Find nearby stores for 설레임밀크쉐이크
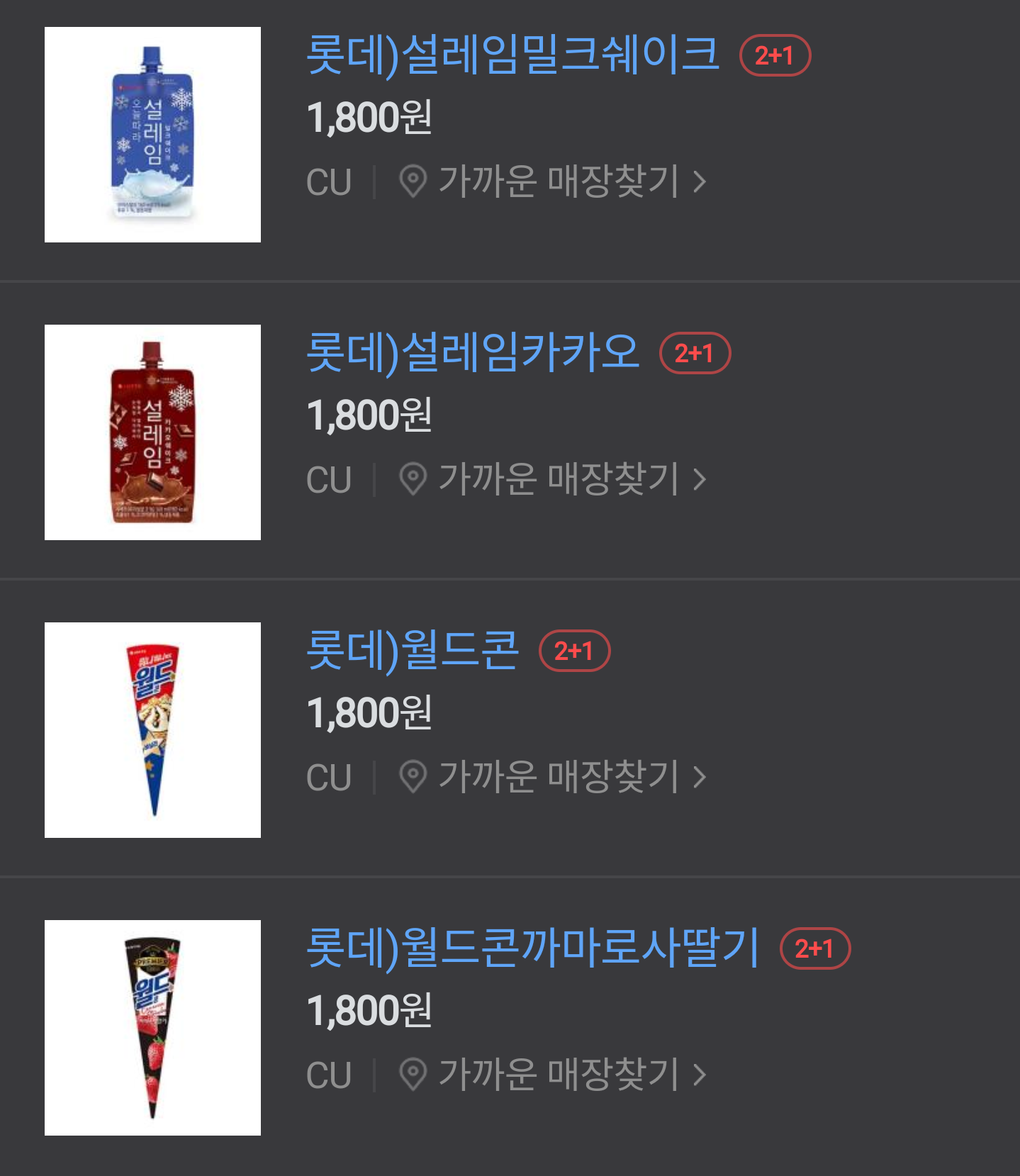The width and height of the screenshot is (1020, 1176). point(553,181)
